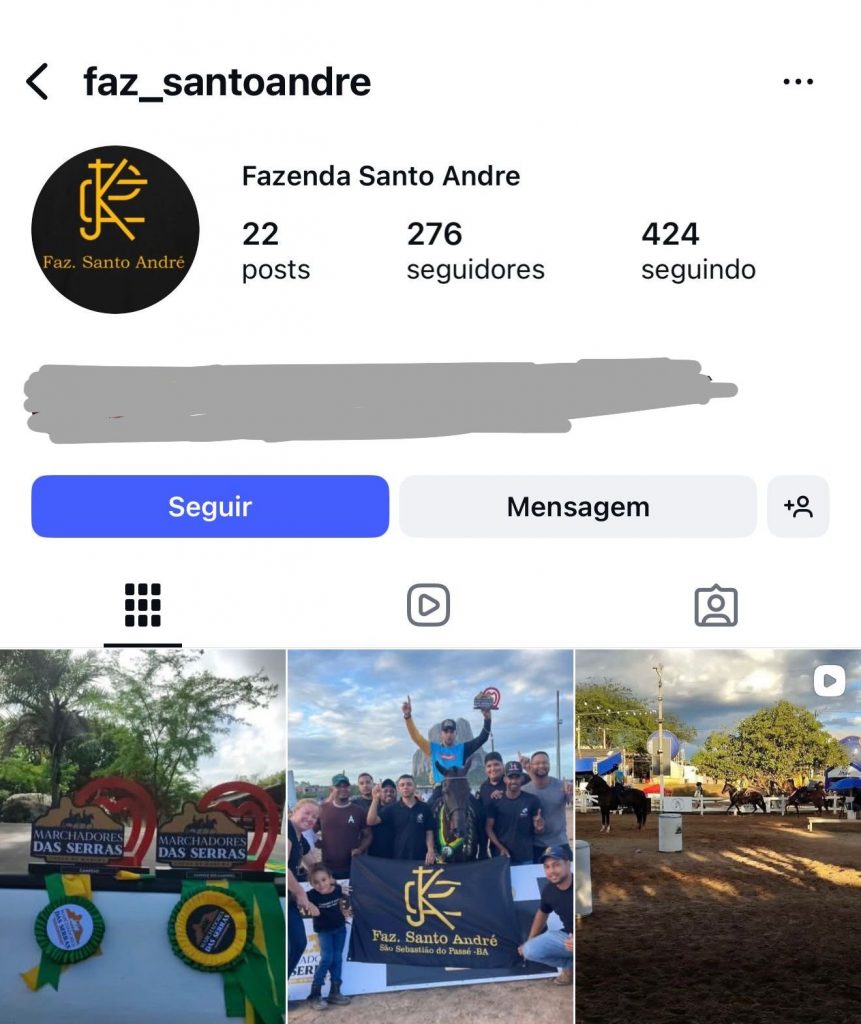Open the three-dot overflow menu
This screenshot has width=861, height=1024.
click(x=797, y=82)
